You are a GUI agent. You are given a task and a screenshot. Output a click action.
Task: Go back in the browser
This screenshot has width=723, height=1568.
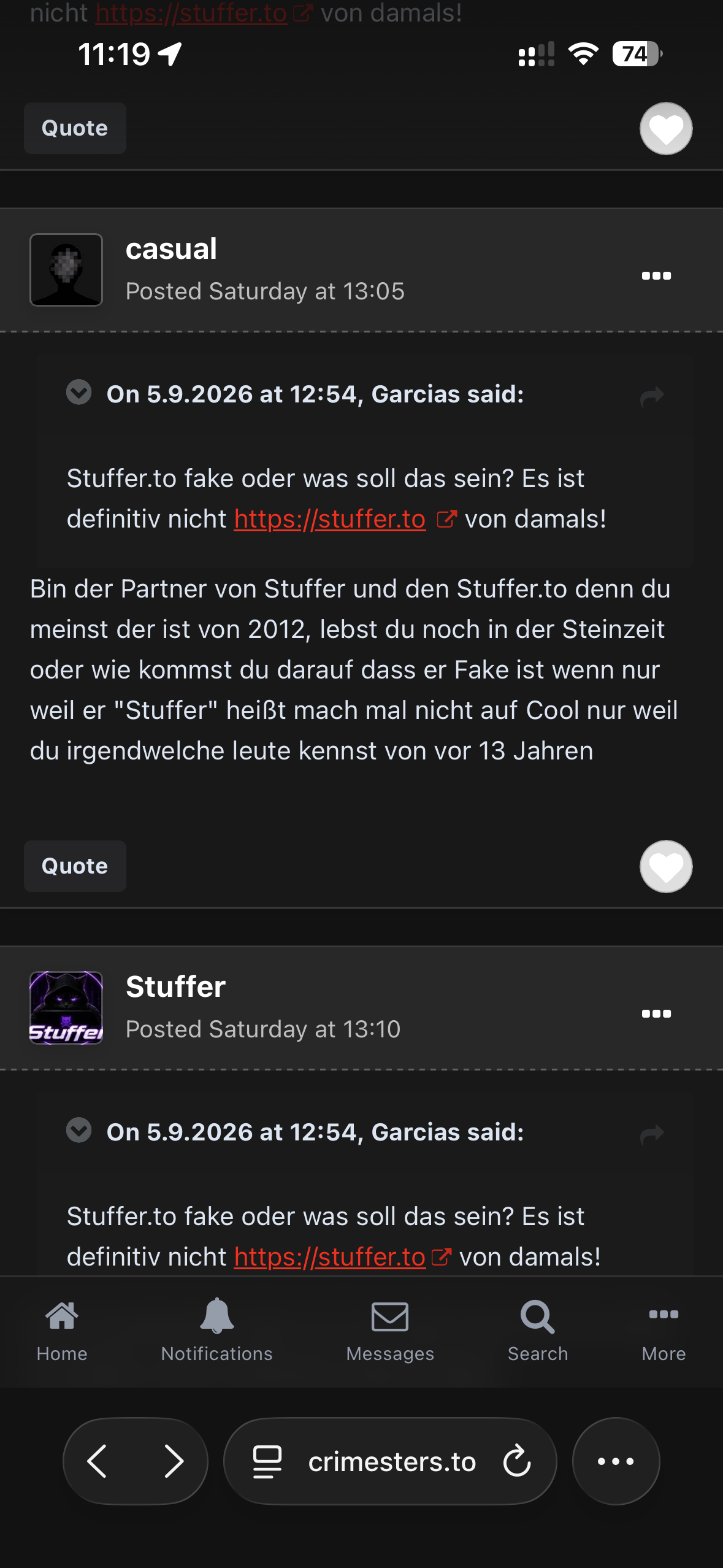pos(98,1461)
